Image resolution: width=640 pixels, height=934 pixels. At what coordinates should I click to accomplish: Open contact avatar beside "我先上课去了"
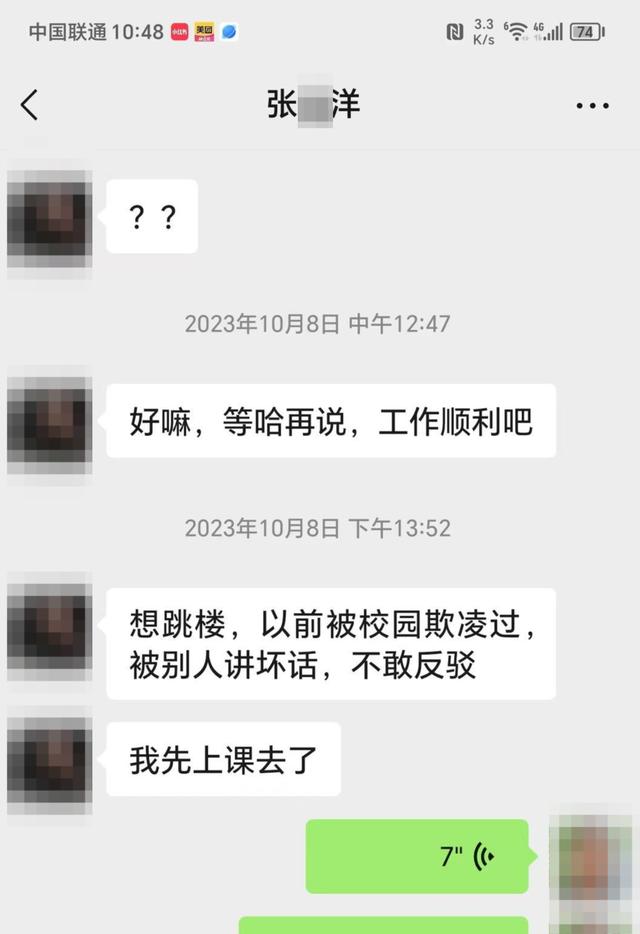pyautogui.click(x=50, y=759)
